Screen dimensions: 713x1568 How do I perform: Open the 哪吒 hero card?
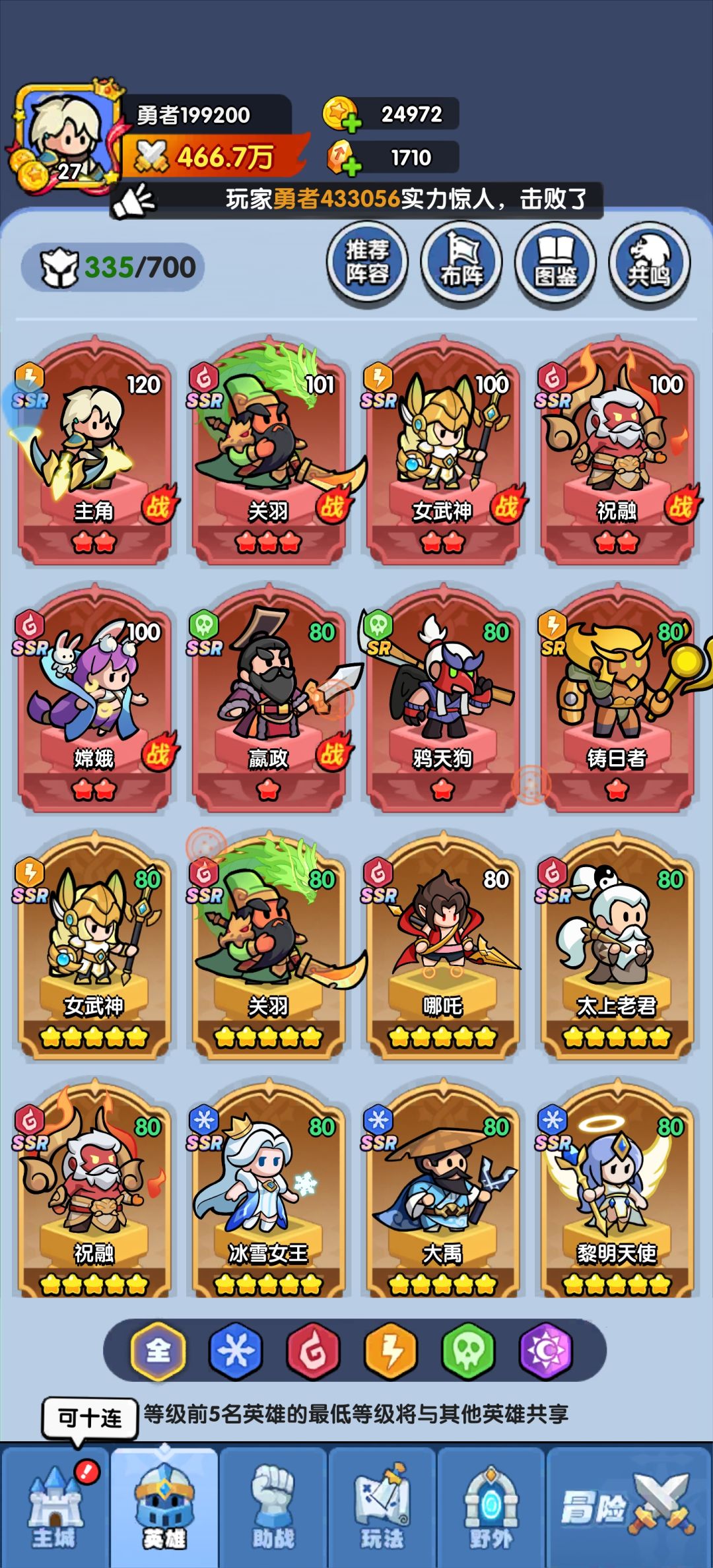coord(443,946)
